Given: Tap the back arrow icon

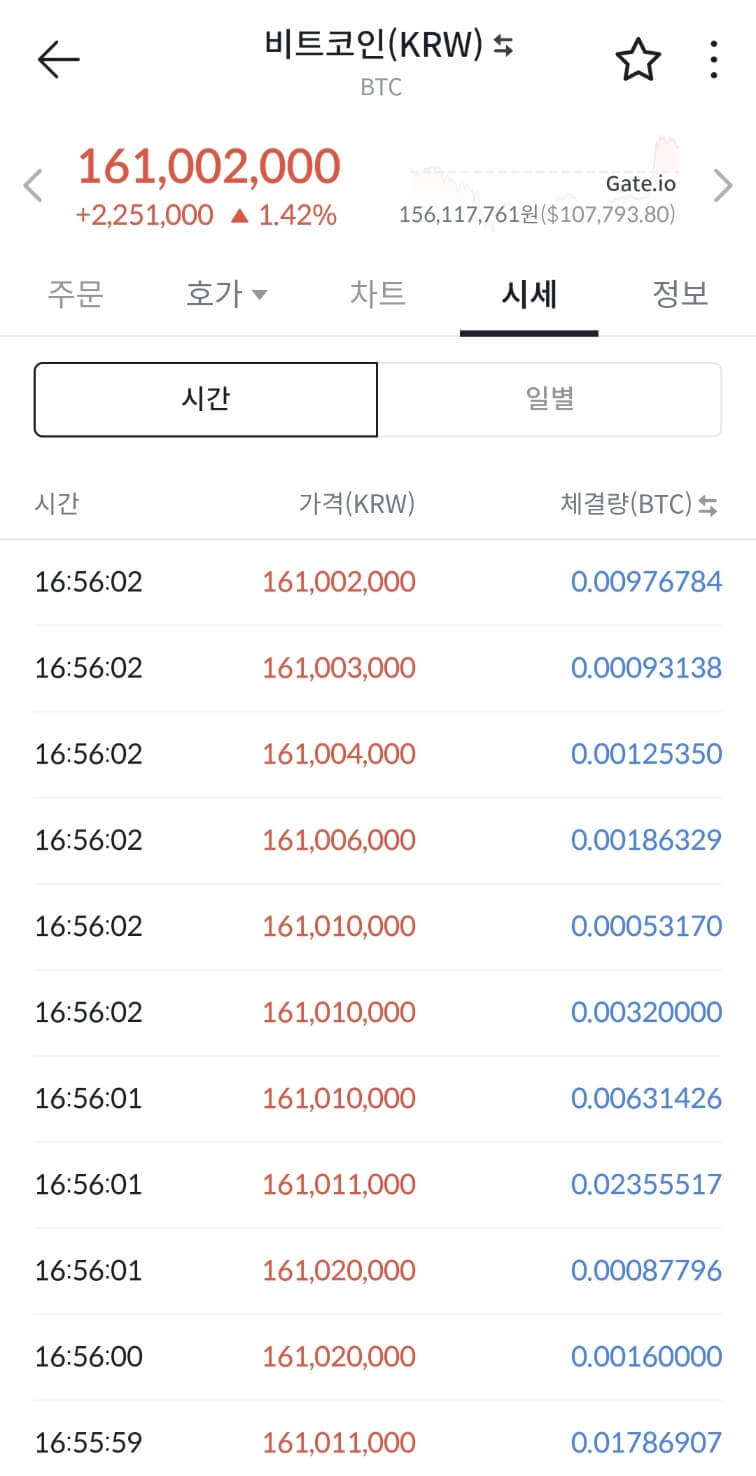Looking at the screenshot, I should (x=57, y=58).
